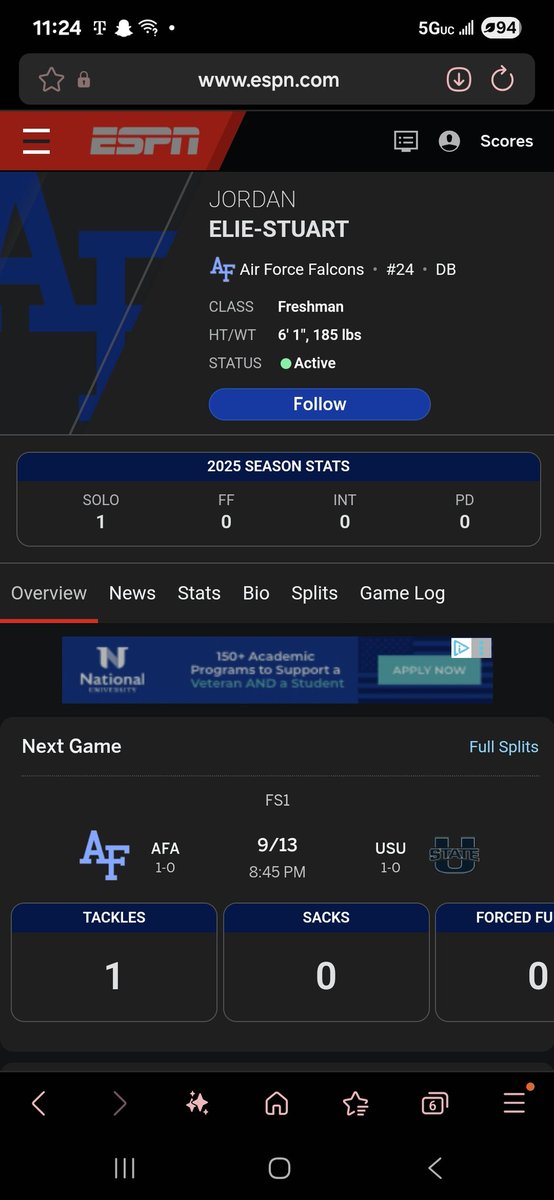The width and height of the screenshot is (554, 1200).
Task: Tap the ESPN logo
Action: (144, 141)
